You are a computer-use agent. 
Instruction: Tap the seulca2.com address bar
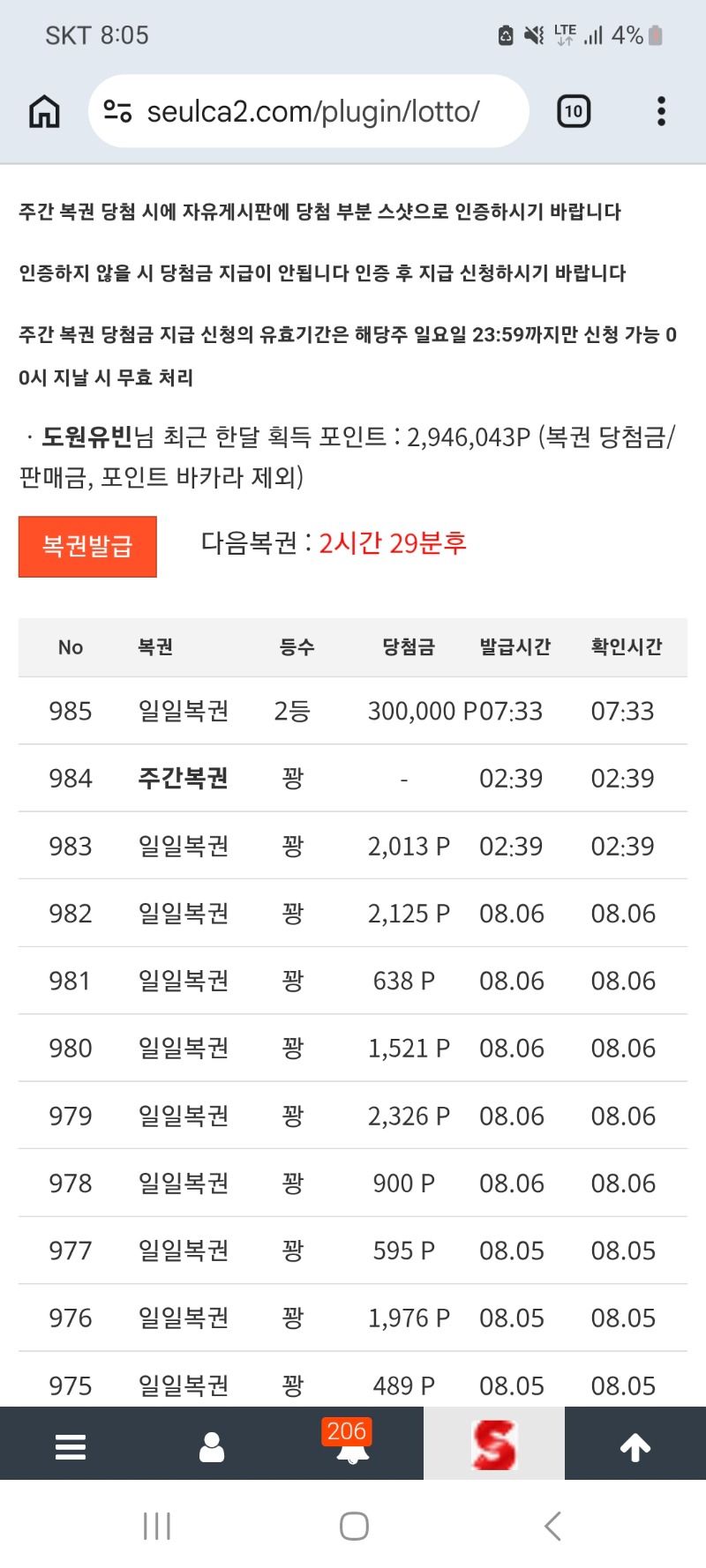[x=309, y=111]
